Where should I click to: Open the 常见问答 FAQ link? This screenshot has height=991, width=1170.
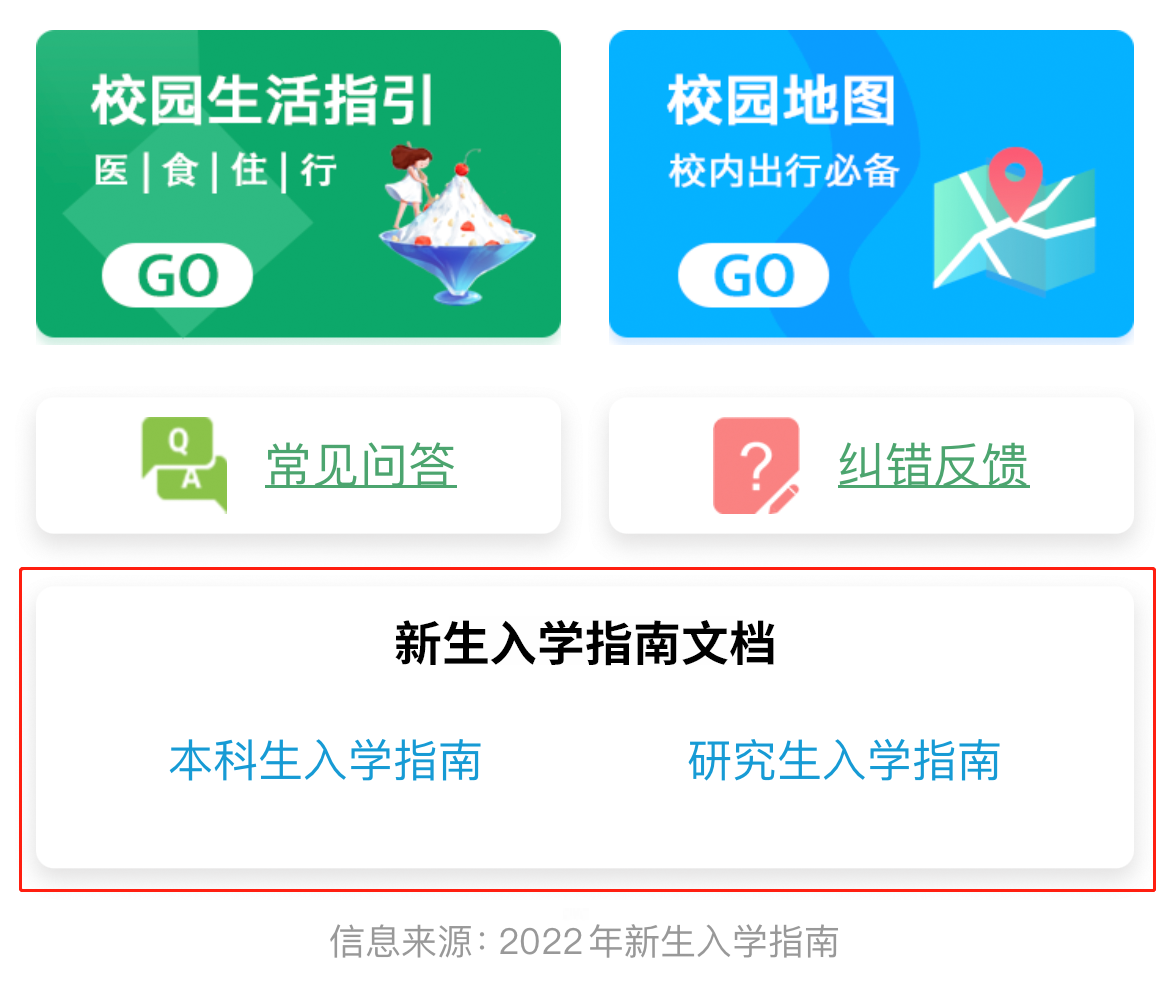click(360, 466)
